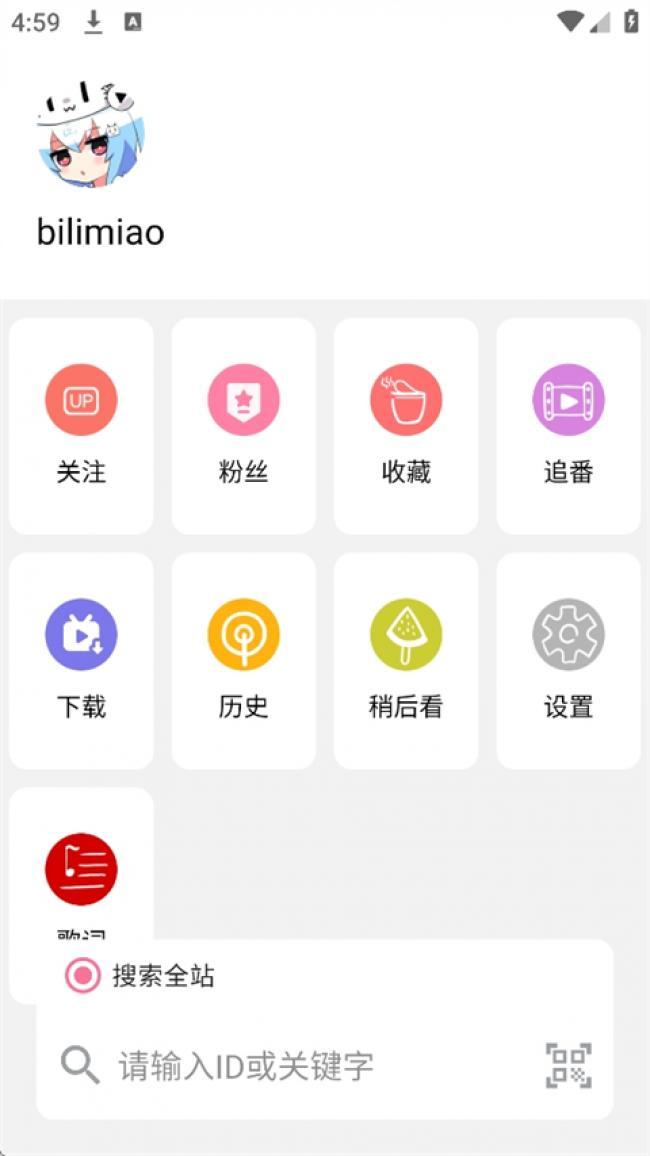Open the 粉丝 fans tile

(244, 425)
